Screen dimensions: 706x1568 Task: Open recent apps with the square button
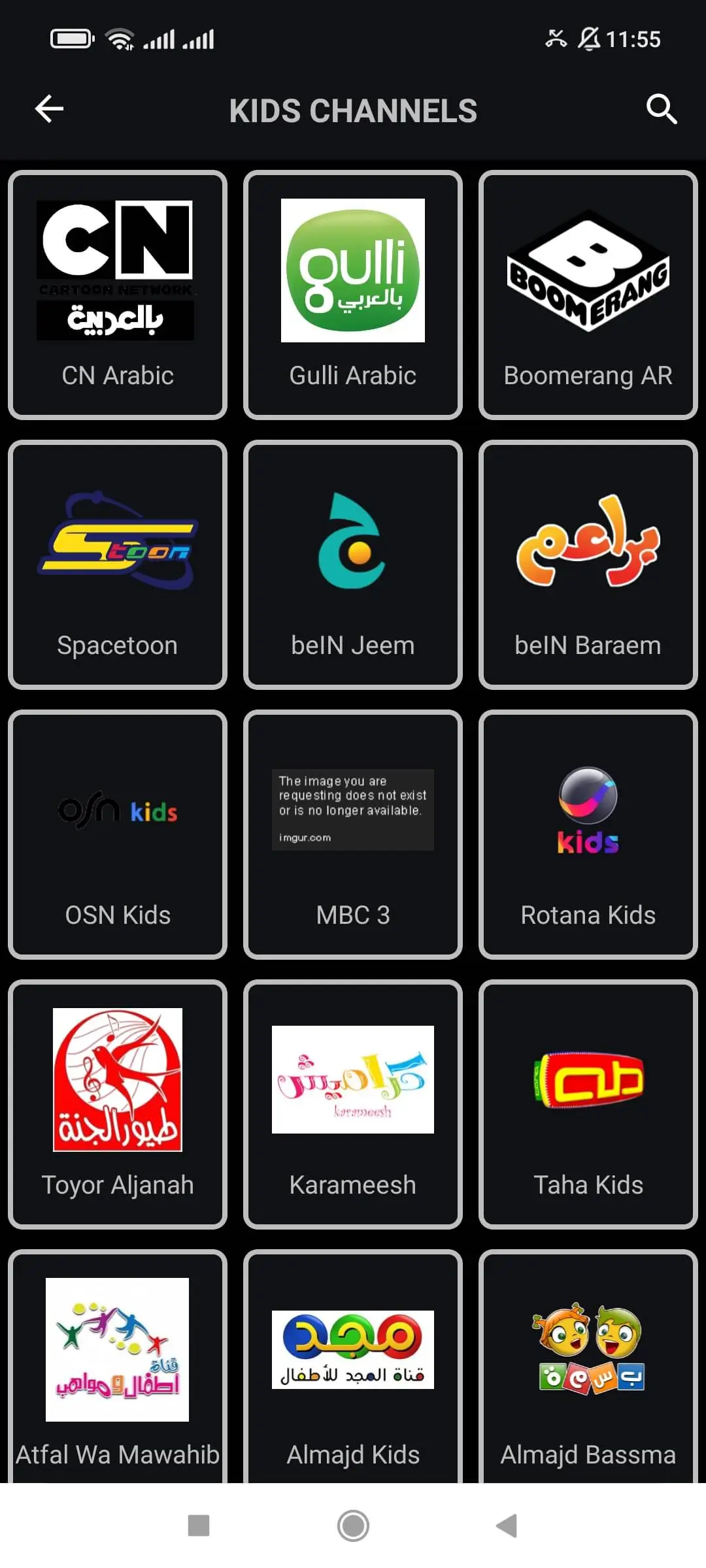(199, 1526)
